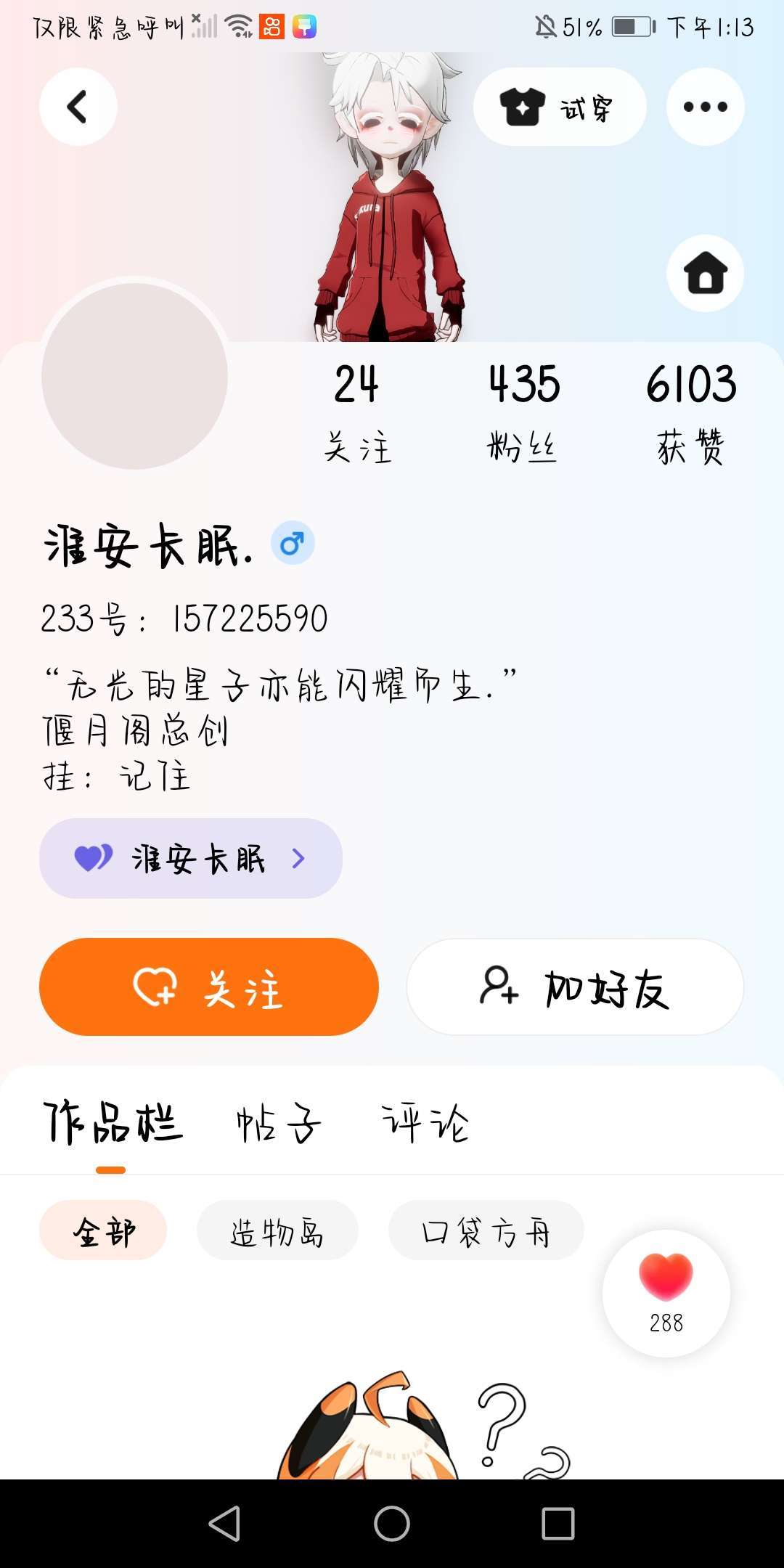Select the 全部 filter chip
The height and width of the screenshot is (1568, 784).
103,1230
